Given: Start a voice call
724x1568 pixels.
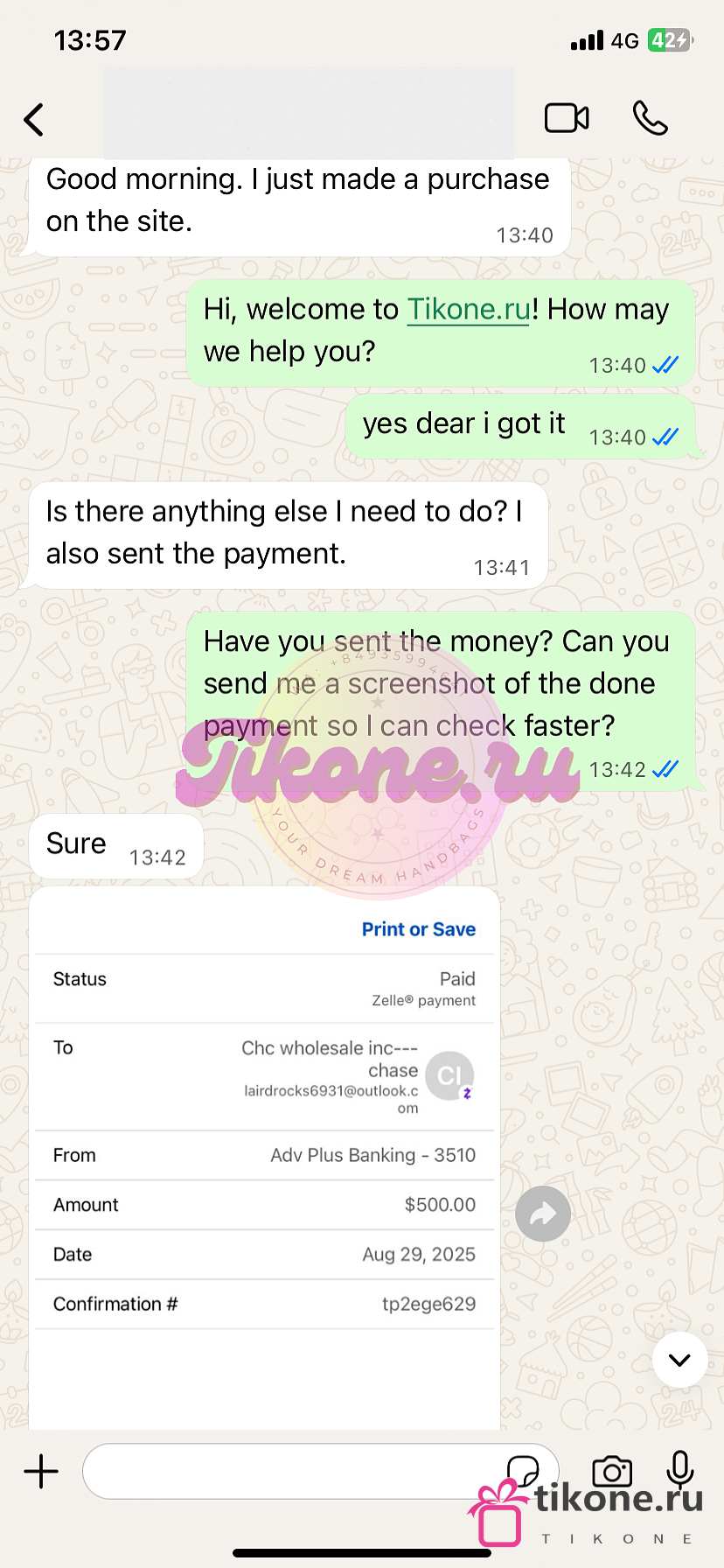Looking at the screenshot, I should [x=650, y=118].
